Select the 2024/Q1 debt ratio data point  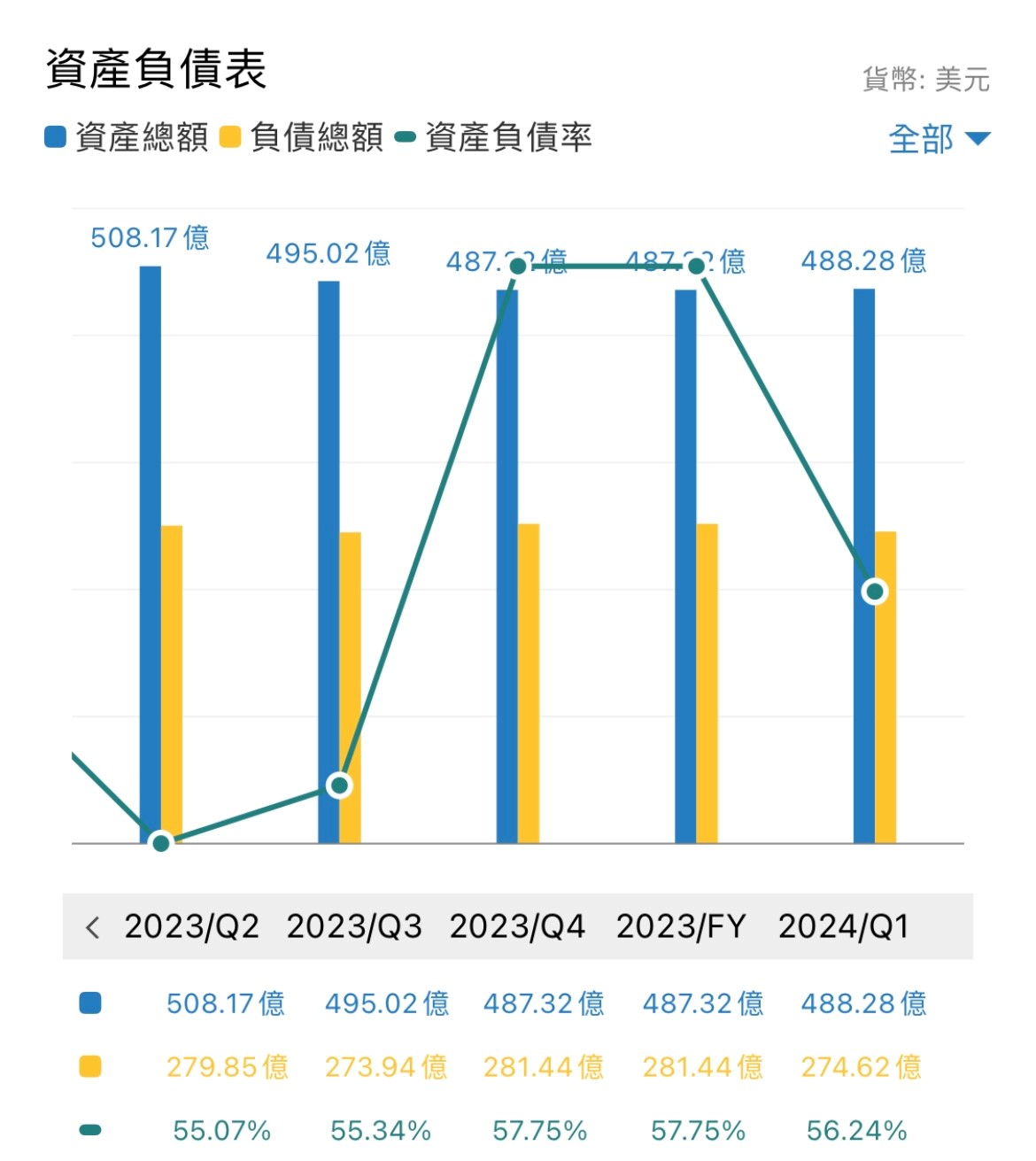point(874,591)
